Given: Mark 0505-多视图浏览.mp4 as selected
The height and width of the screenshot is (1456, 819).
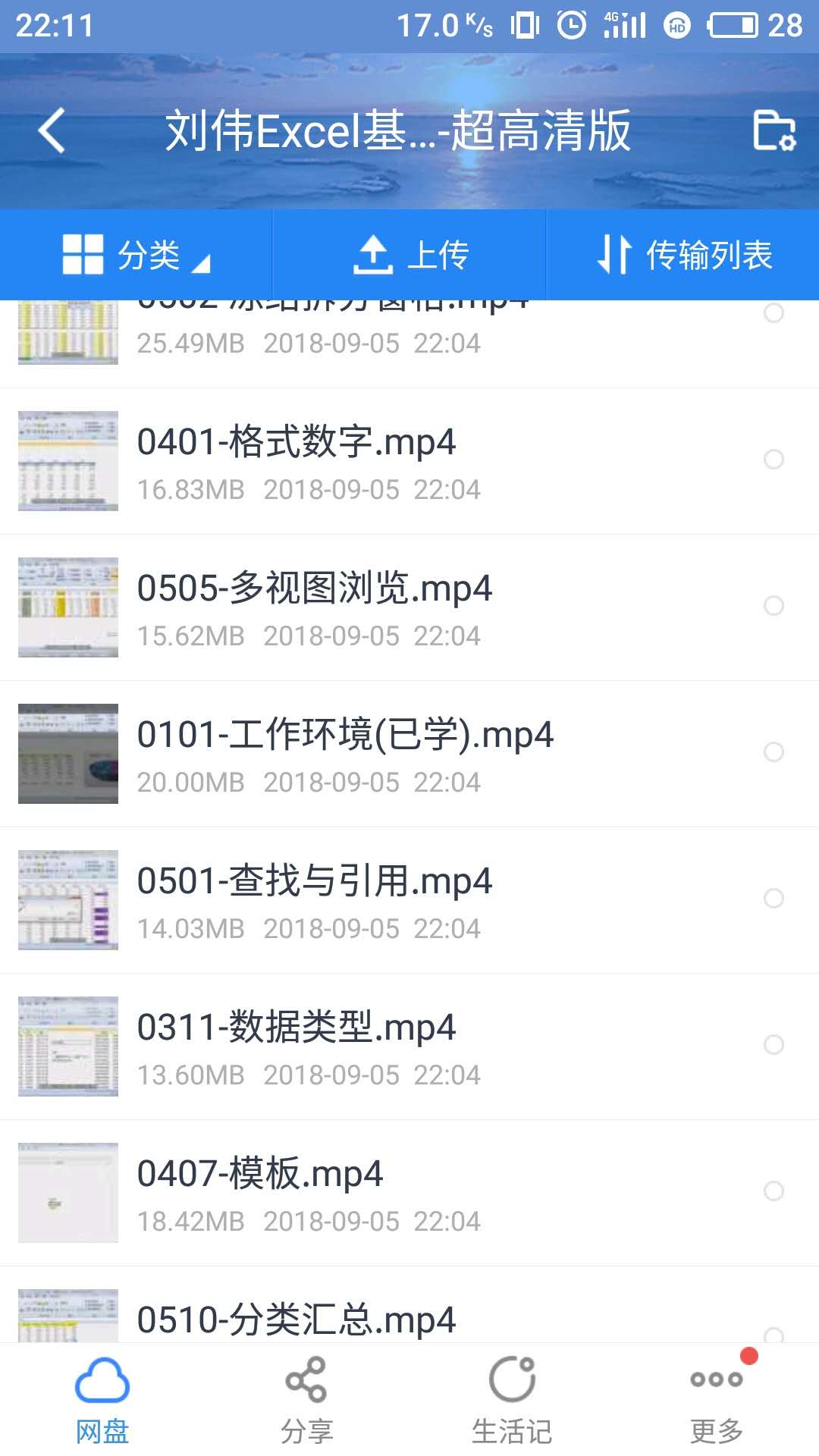Looking at the screenshot, I should pos(773,606).
